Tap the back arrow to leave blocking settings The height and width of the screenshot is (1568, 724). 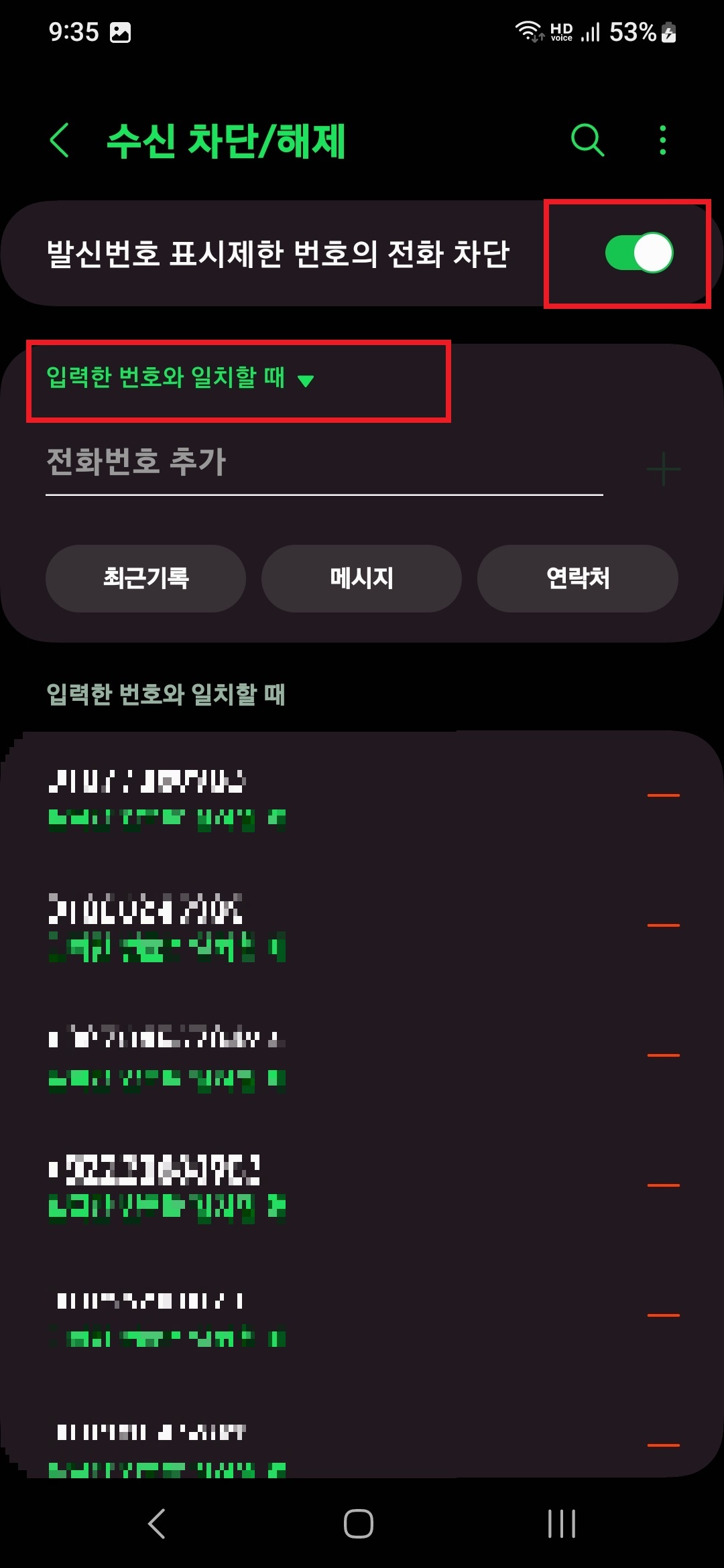point(60,141)
